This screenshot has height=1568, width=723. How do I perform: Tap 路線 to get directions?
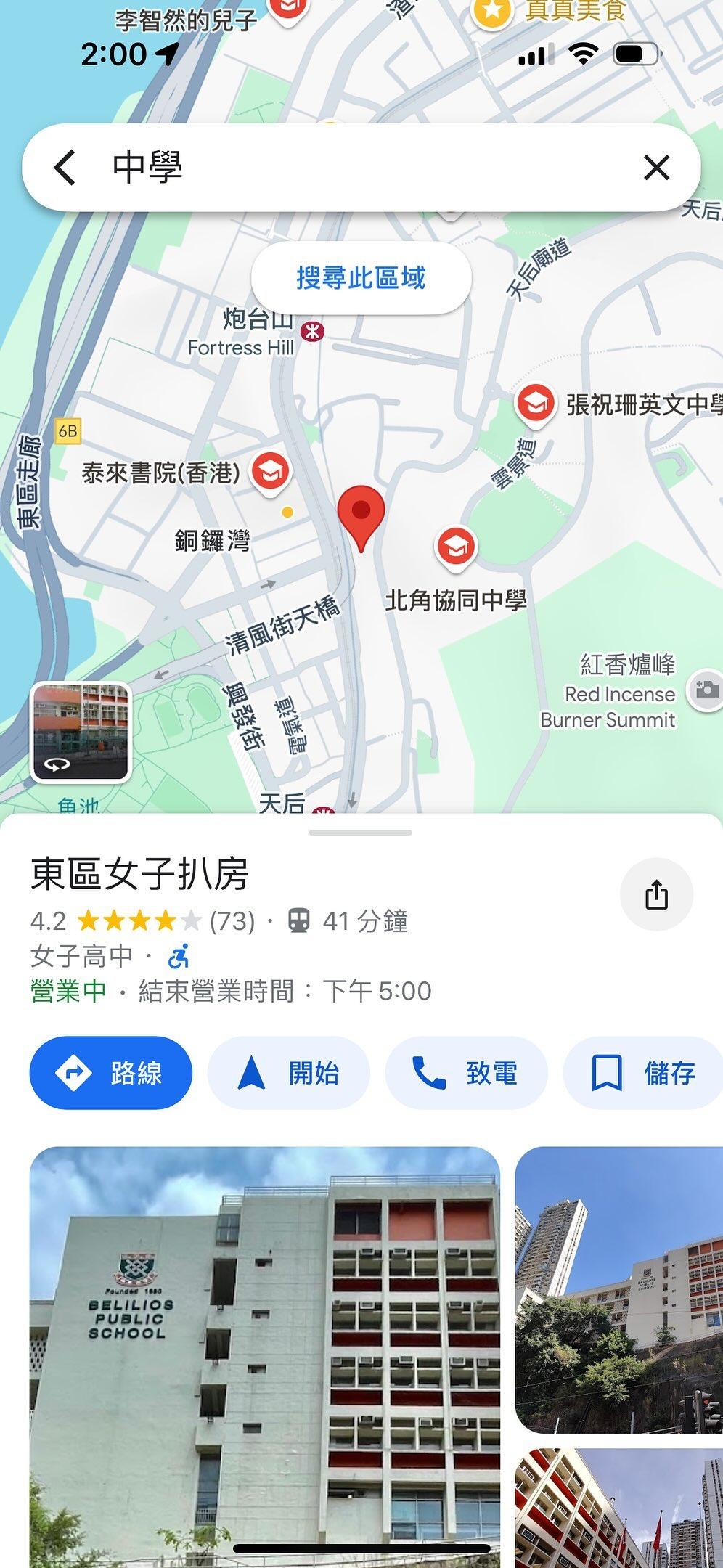pyautogui.click(x=110, y=1072)
